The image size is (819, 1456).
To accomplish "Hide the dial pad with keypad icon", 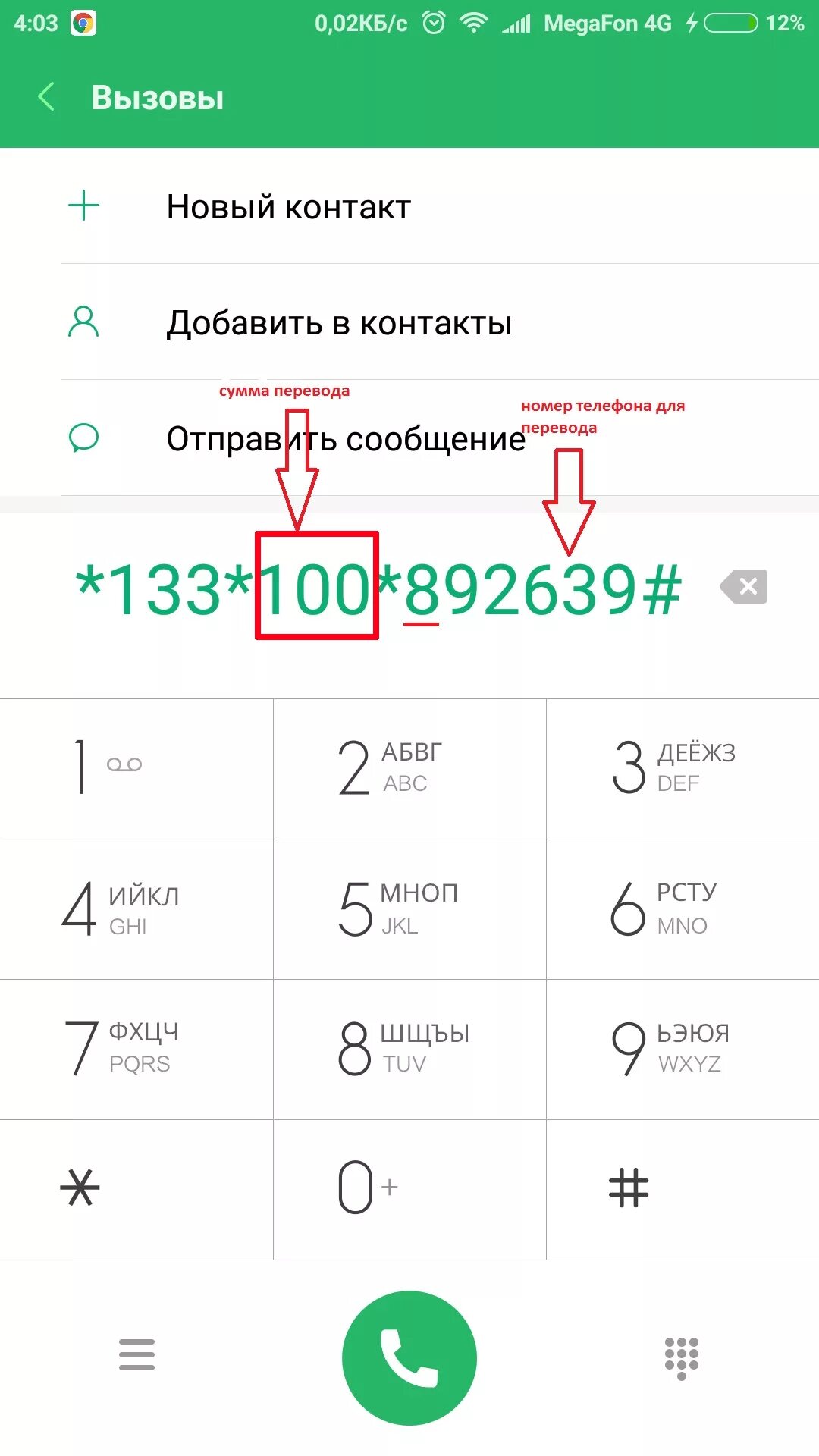I will tap(681, 1357).
